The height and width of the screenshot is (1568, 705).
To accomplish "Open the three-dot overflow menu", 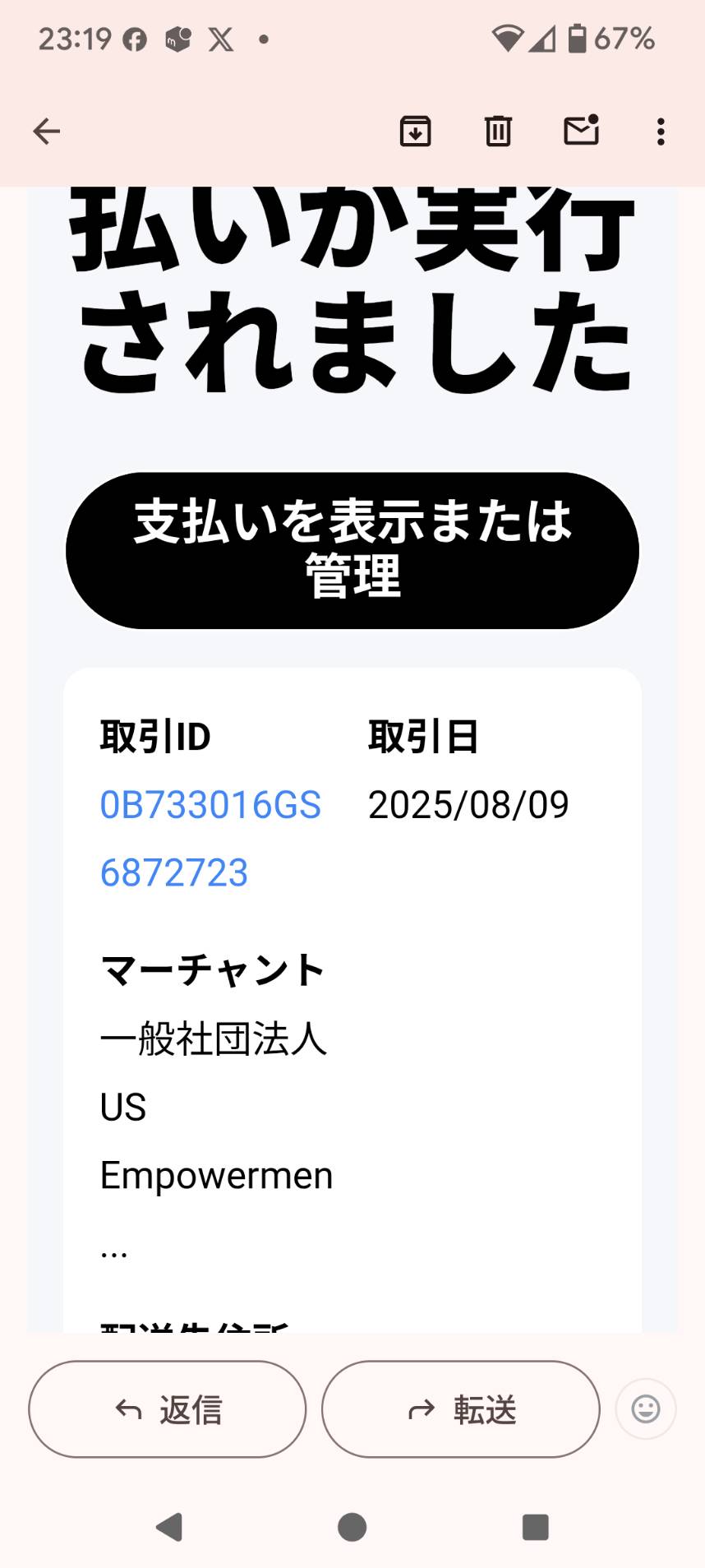I will tap(661, 132).
